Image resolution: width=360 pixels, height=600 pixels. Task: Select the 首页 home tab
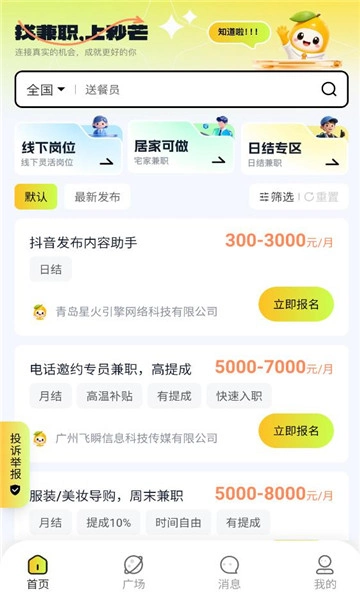tap(37, 572)
